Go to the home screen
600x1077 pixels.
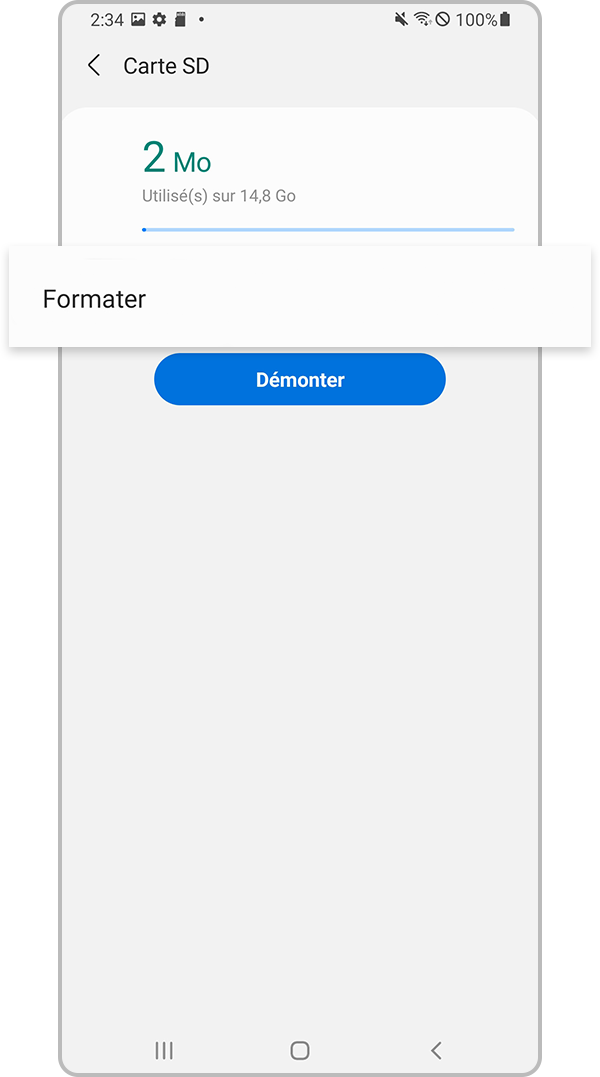click(x=299, y=1050)
